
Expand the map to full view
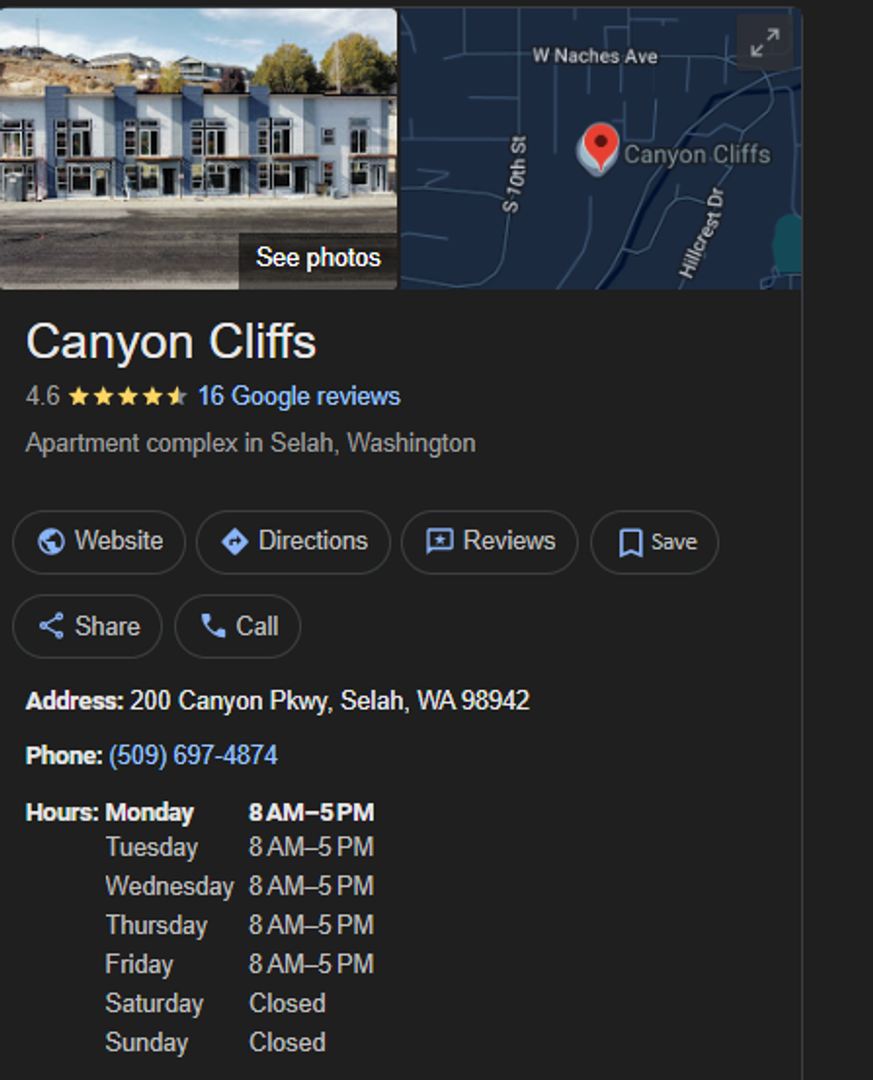pyautogui.click(x=764, y=43)
